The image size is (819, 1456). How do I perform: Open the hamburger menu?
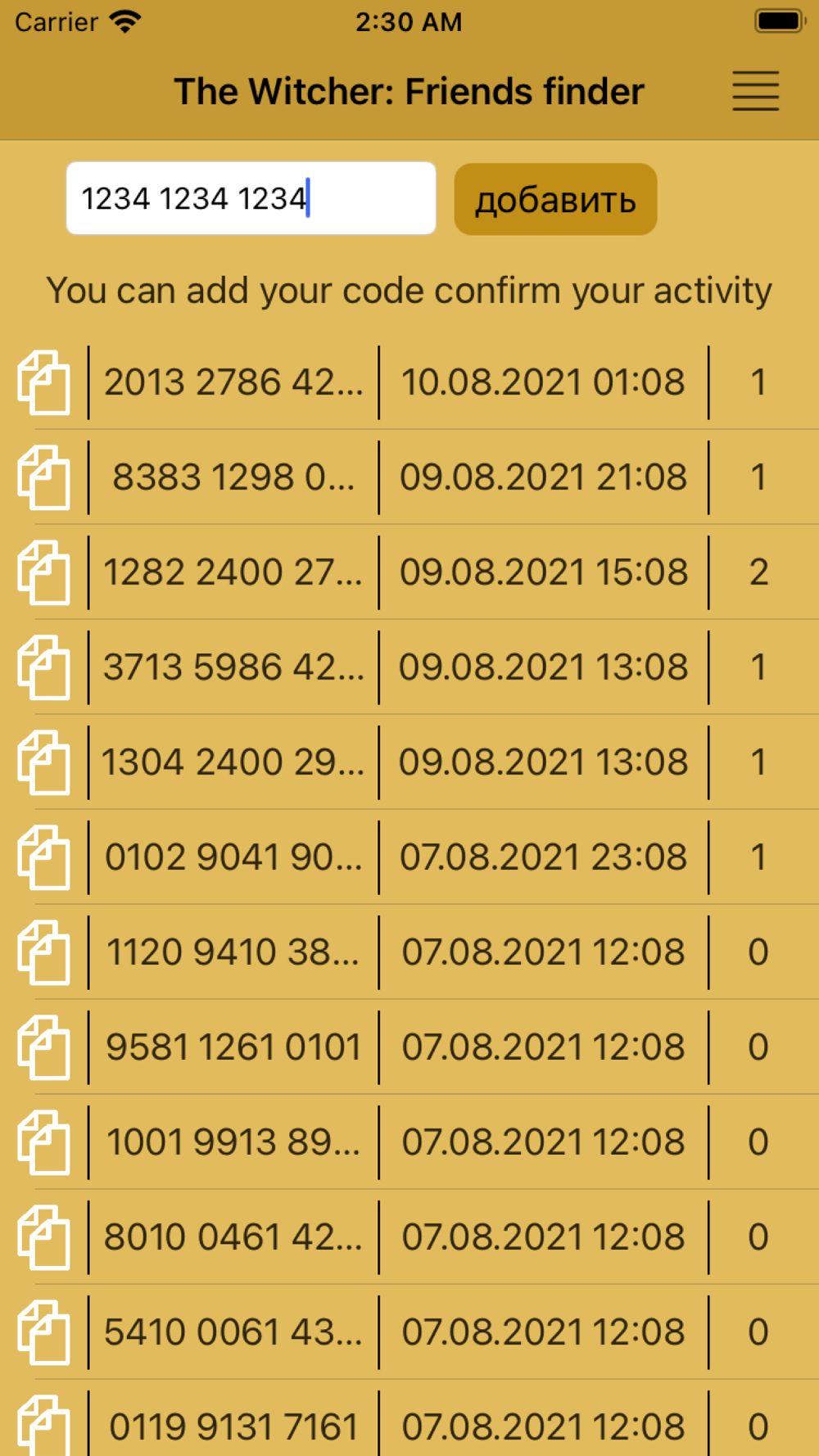point(755,91)
